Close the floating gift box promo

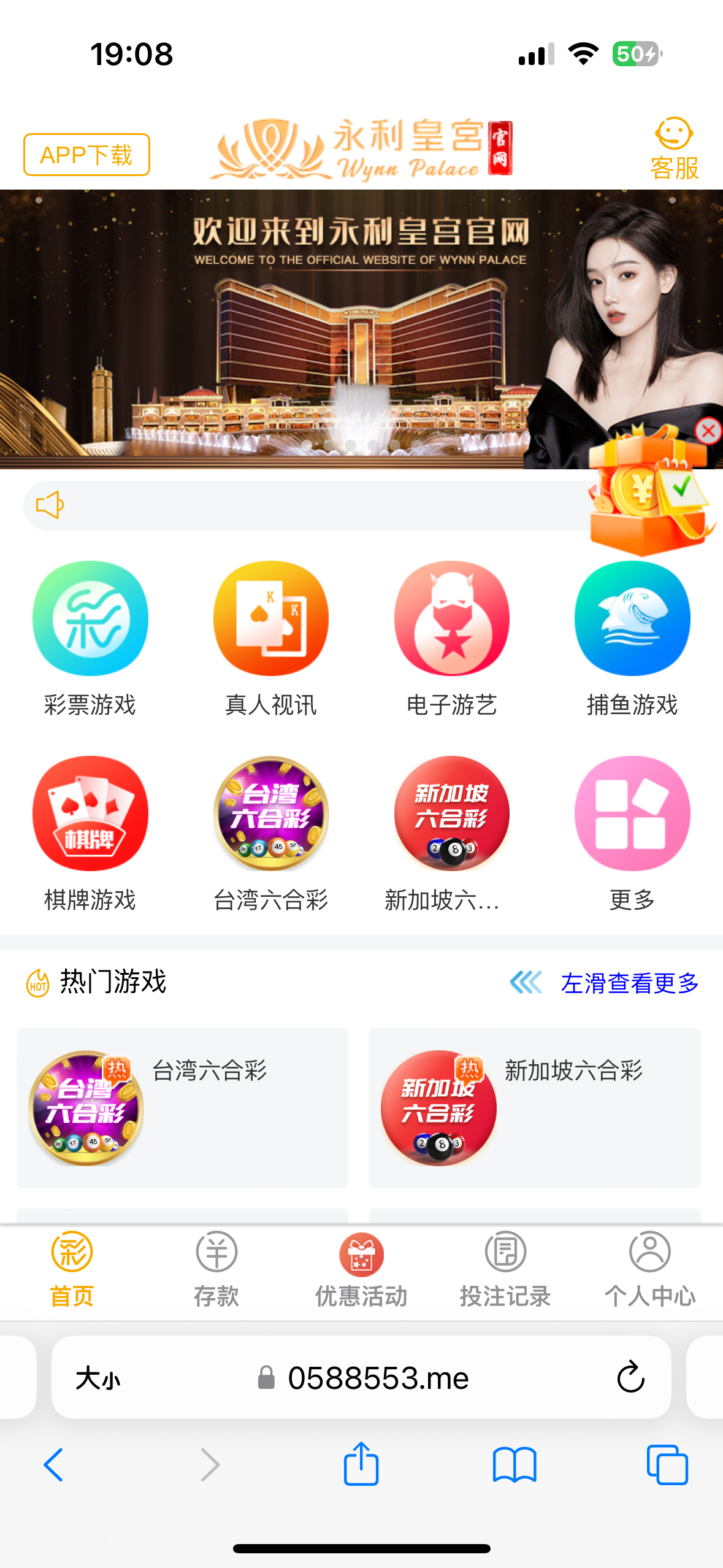click(x=708, y=431)
